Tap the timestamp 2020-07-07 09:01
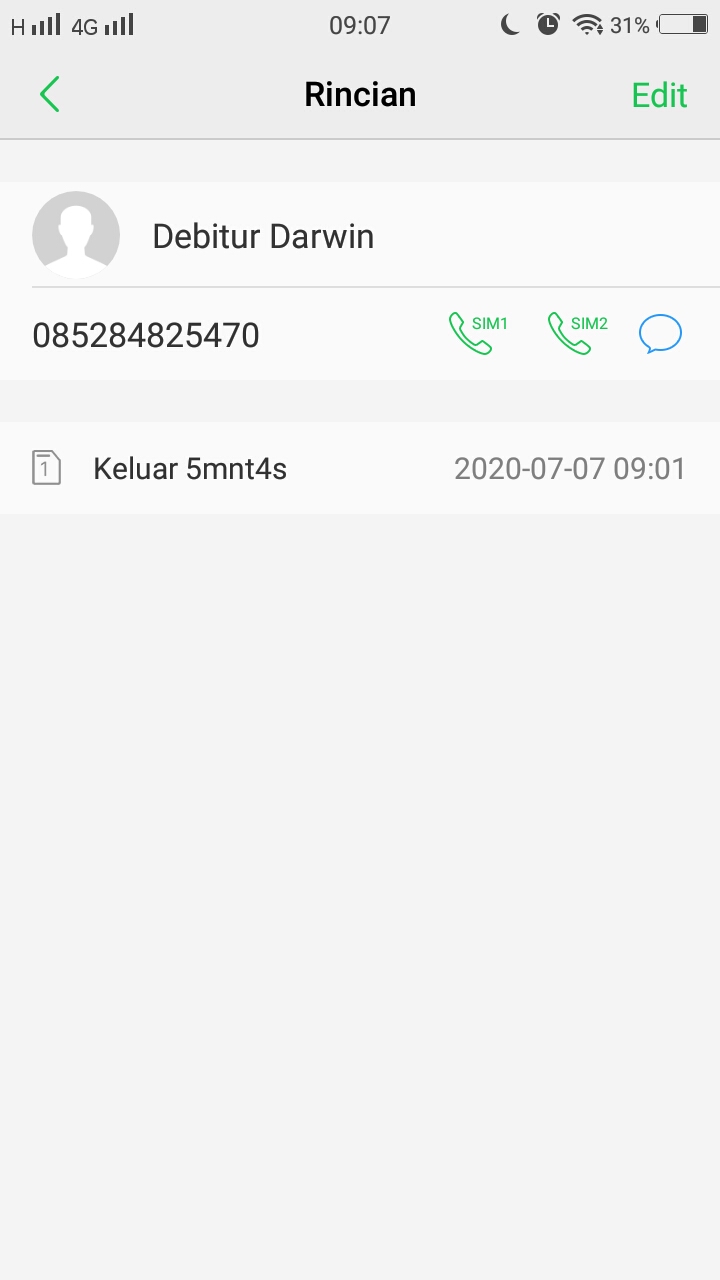 tap(570, 467)
